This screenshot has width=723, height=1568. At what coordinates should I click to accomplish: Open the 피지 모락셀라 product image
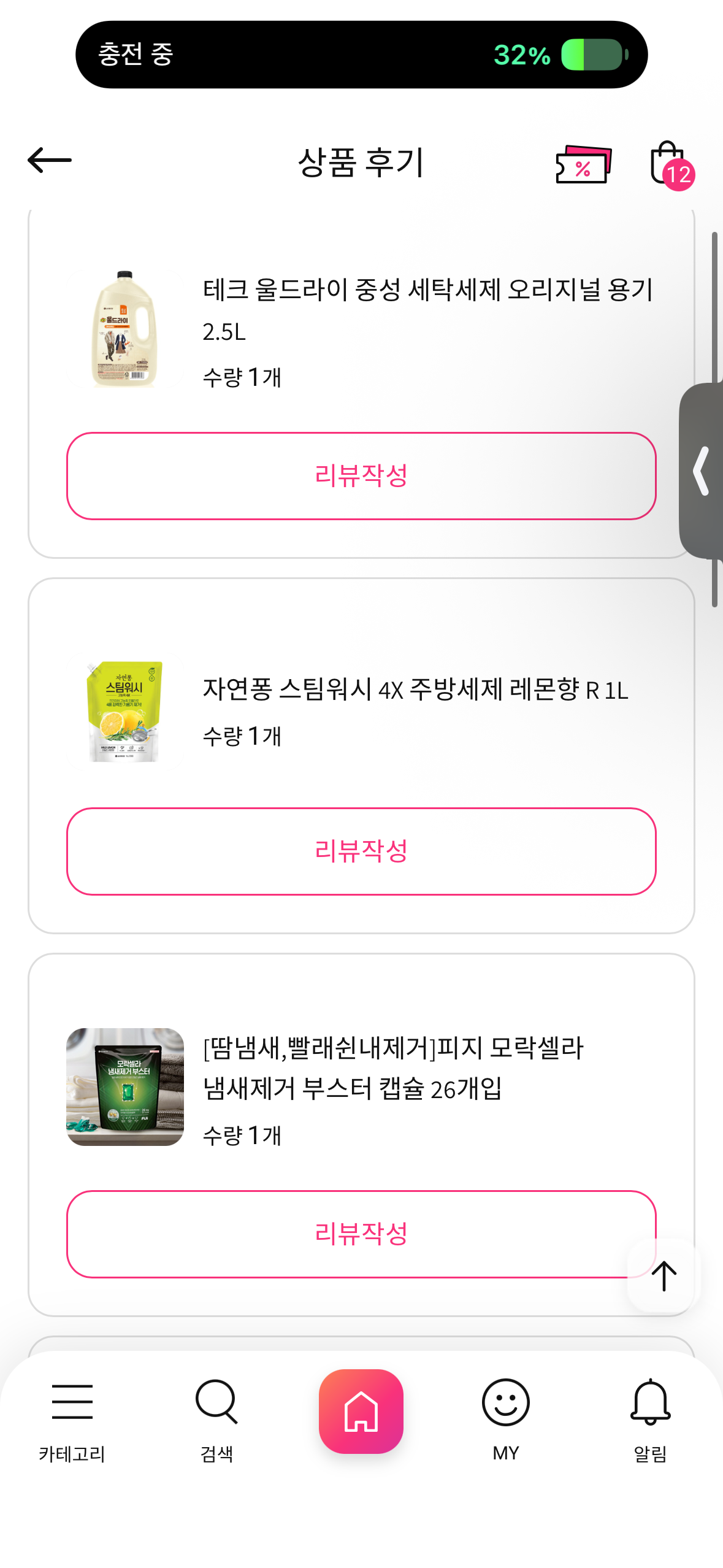click(x=125, y=1086)
